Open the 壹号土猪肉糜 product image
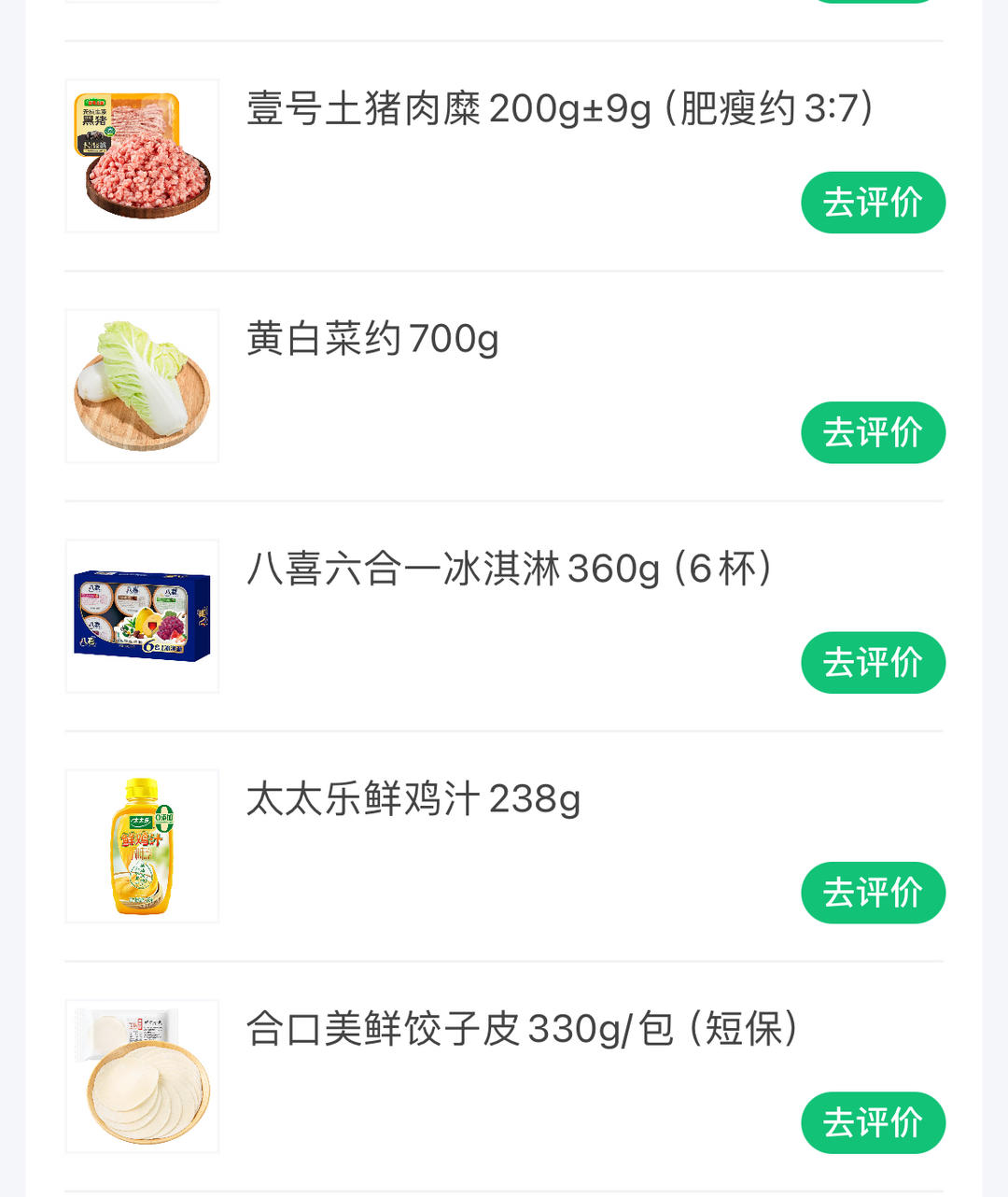 (x=142, y=156)
